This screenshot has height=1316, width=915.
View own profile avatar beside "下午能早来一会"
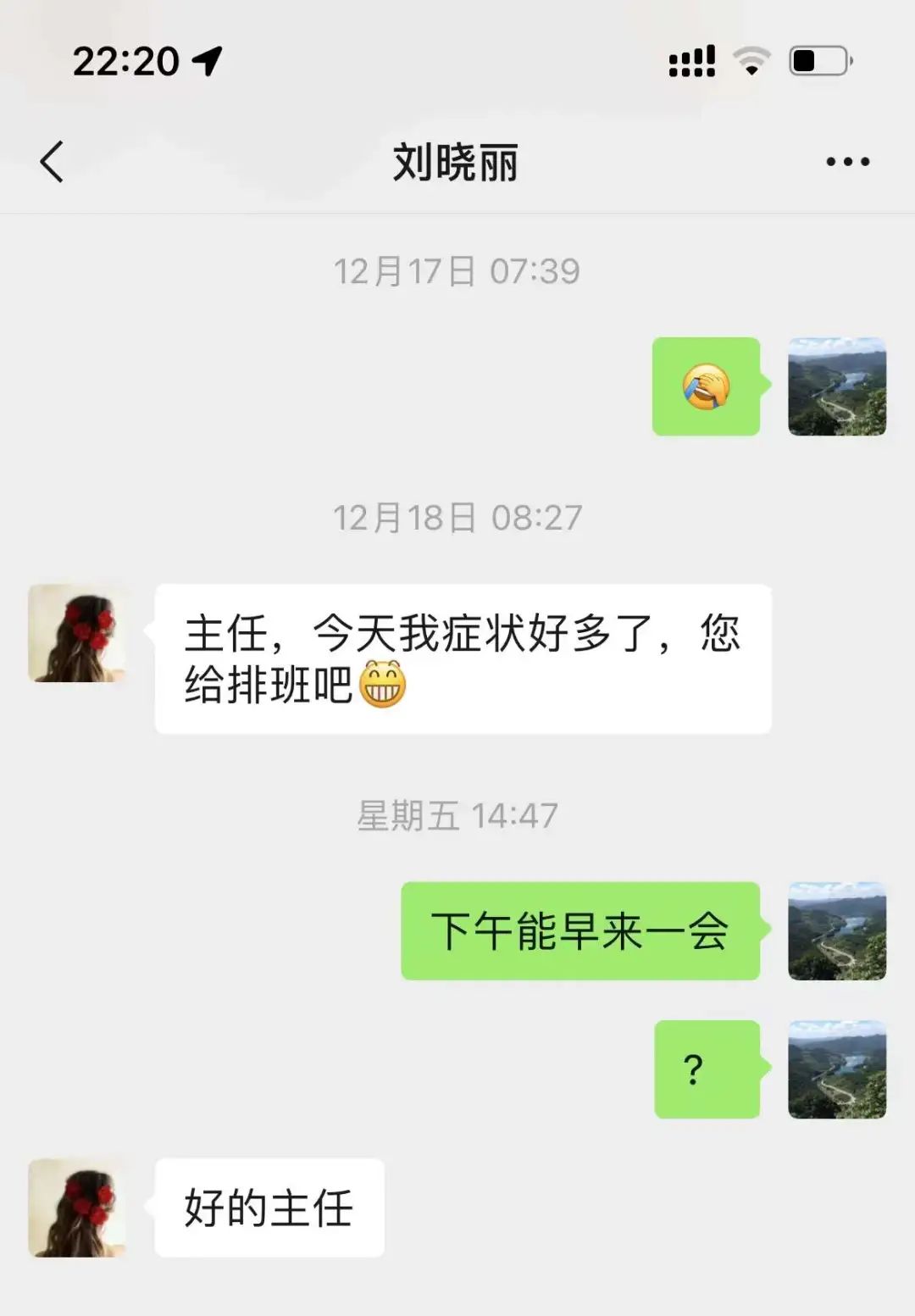pos(837,931)
